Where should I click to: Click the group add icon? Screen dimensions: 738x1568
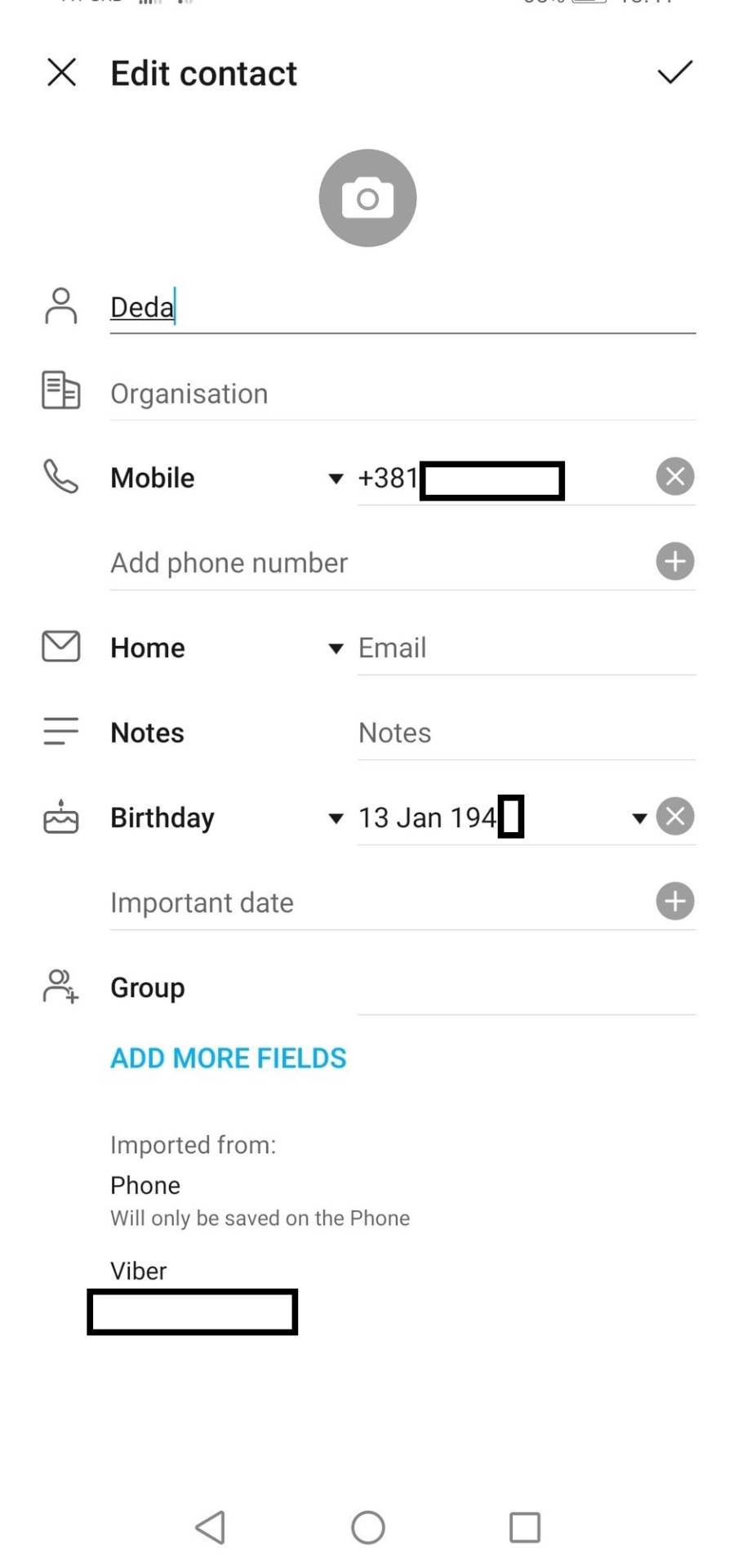point(59,987)
